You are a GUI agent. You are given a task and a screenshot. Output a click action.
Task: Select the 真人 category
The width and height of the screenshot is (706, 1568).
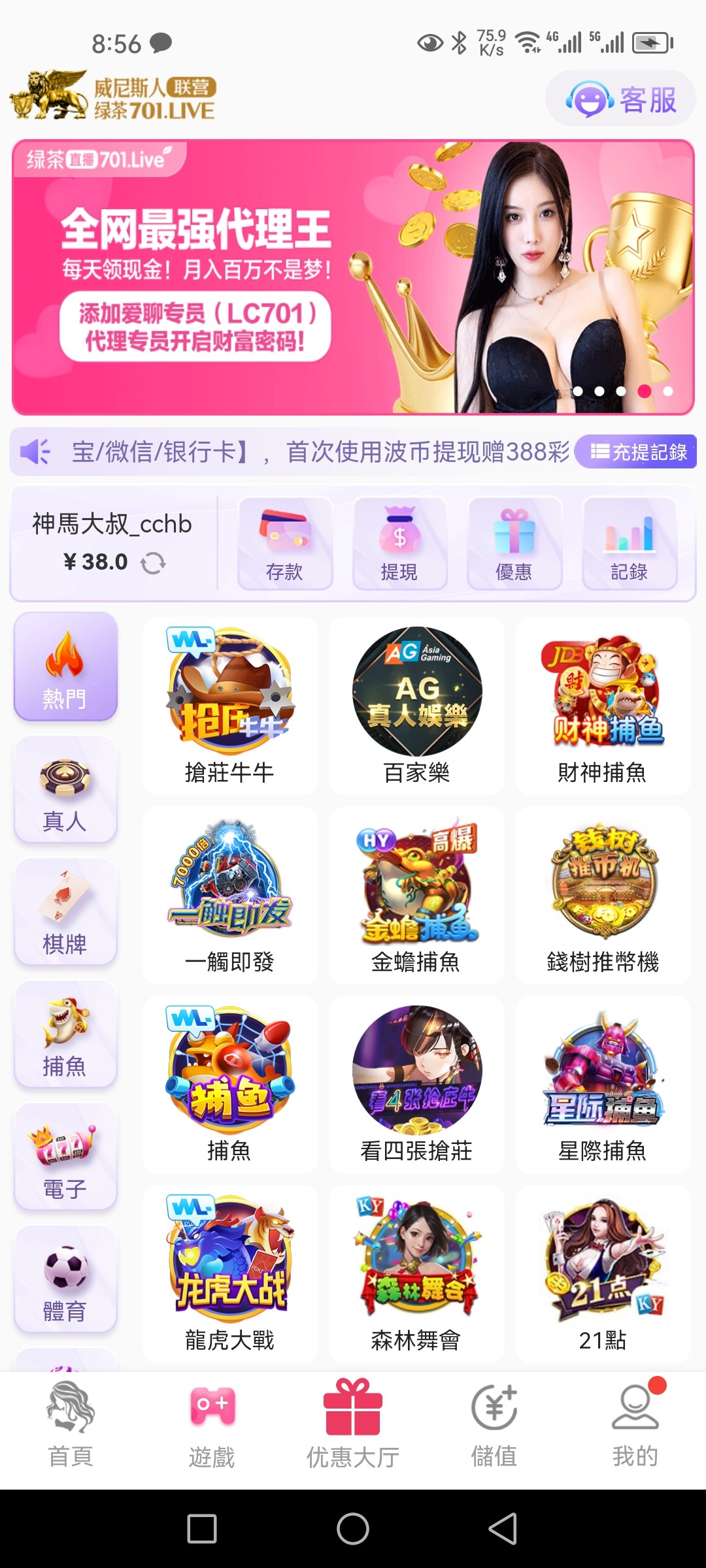pos(65,789)
